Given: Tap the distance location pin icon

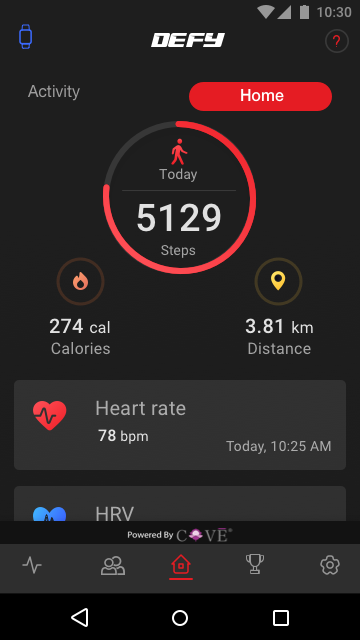Looking at the screenshot, I should click(278, 281).
